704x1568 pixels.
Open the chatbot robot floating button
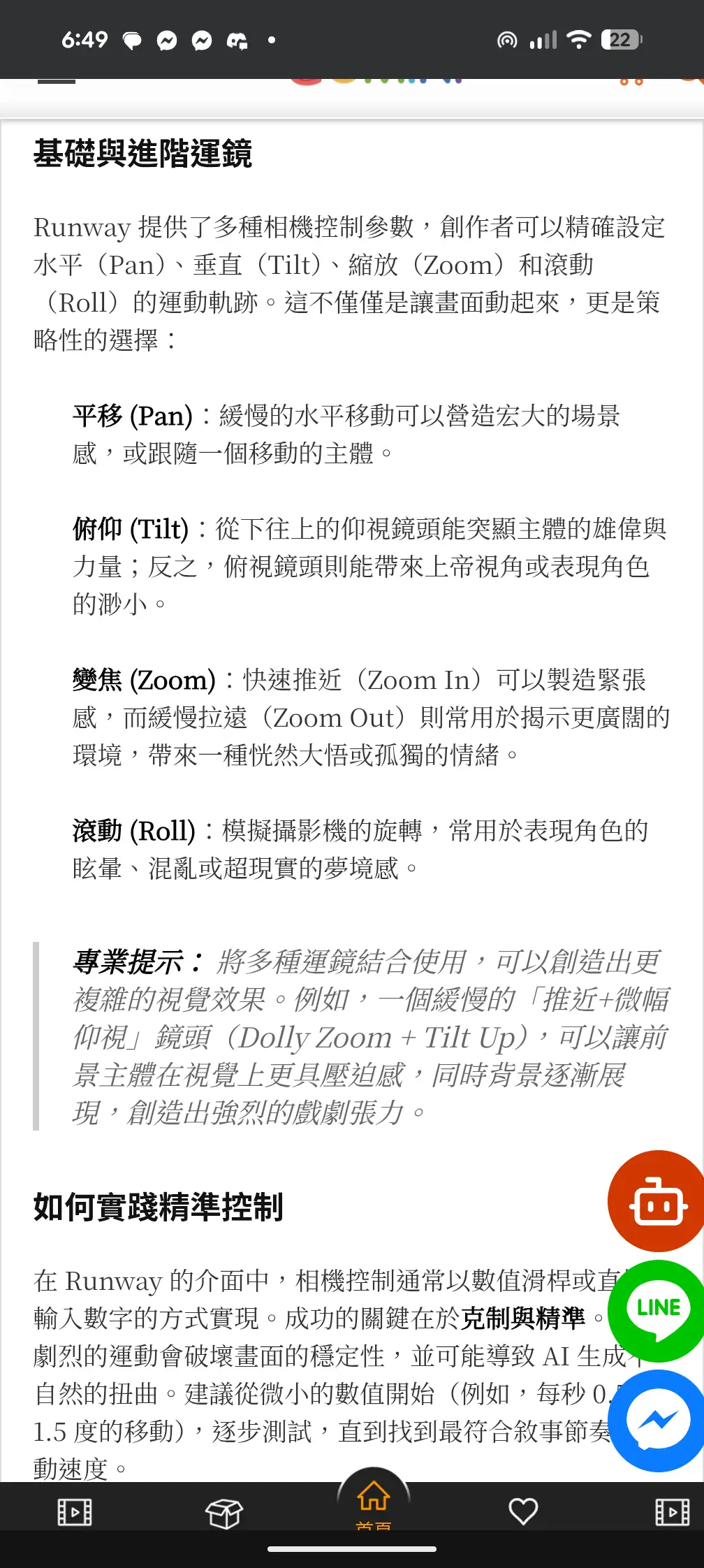[657, 1202]
